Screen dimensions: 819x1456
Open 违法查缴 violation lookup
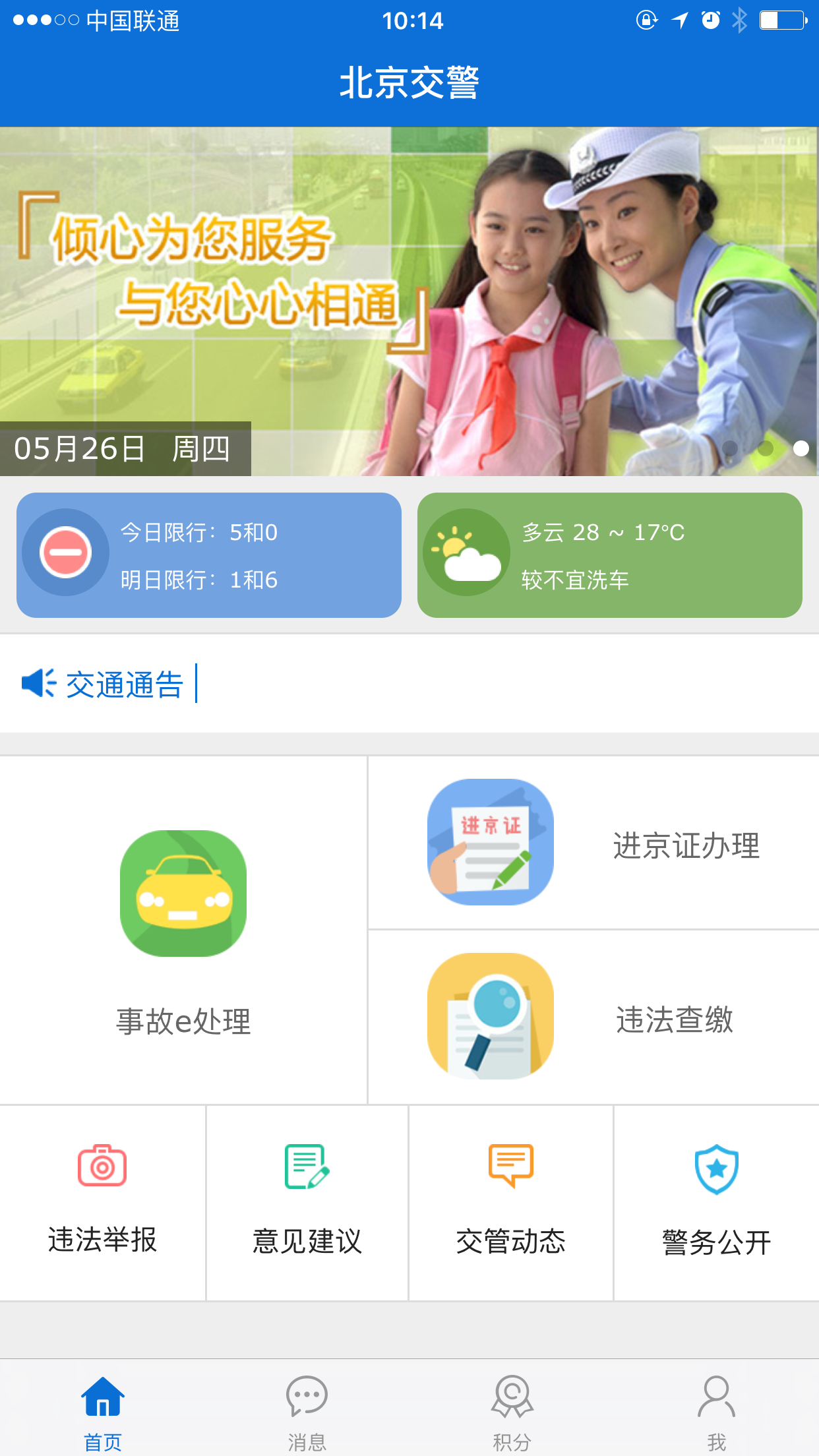(593, 1017)
